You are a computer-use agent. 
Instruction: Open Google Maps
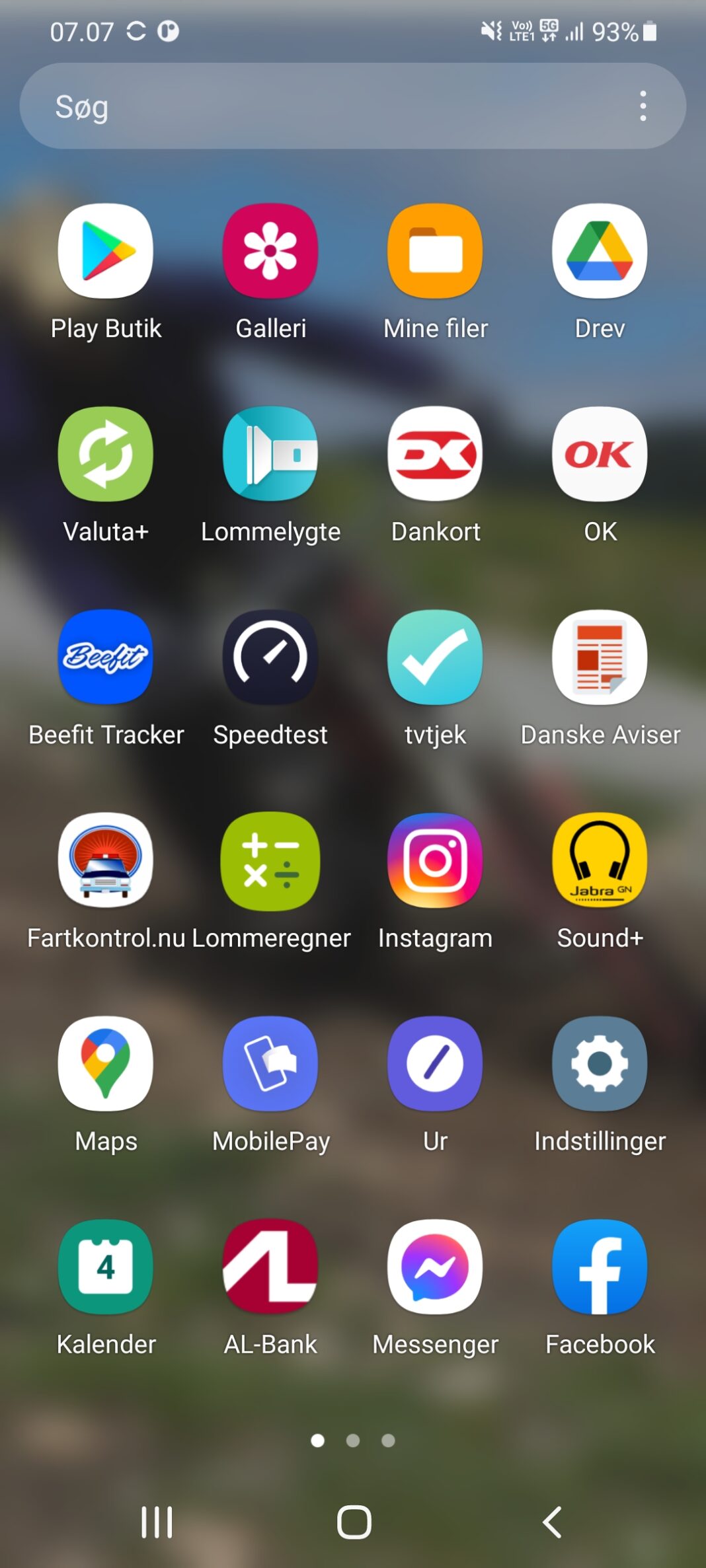106,1063
